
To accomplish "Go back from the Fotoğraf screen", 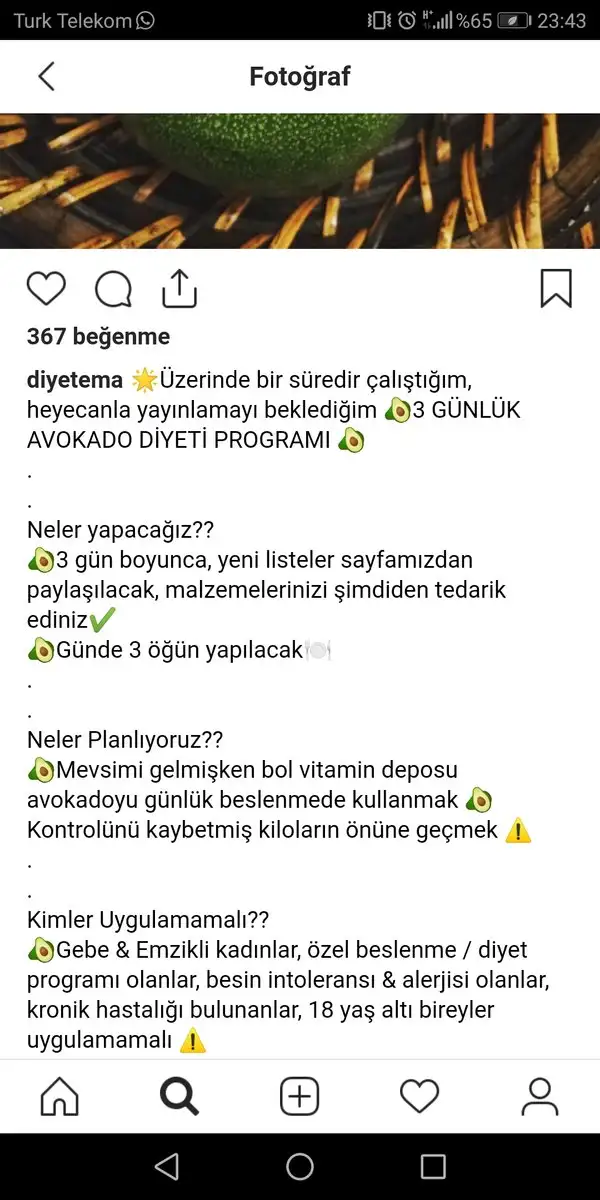I will tap(46, 77).
